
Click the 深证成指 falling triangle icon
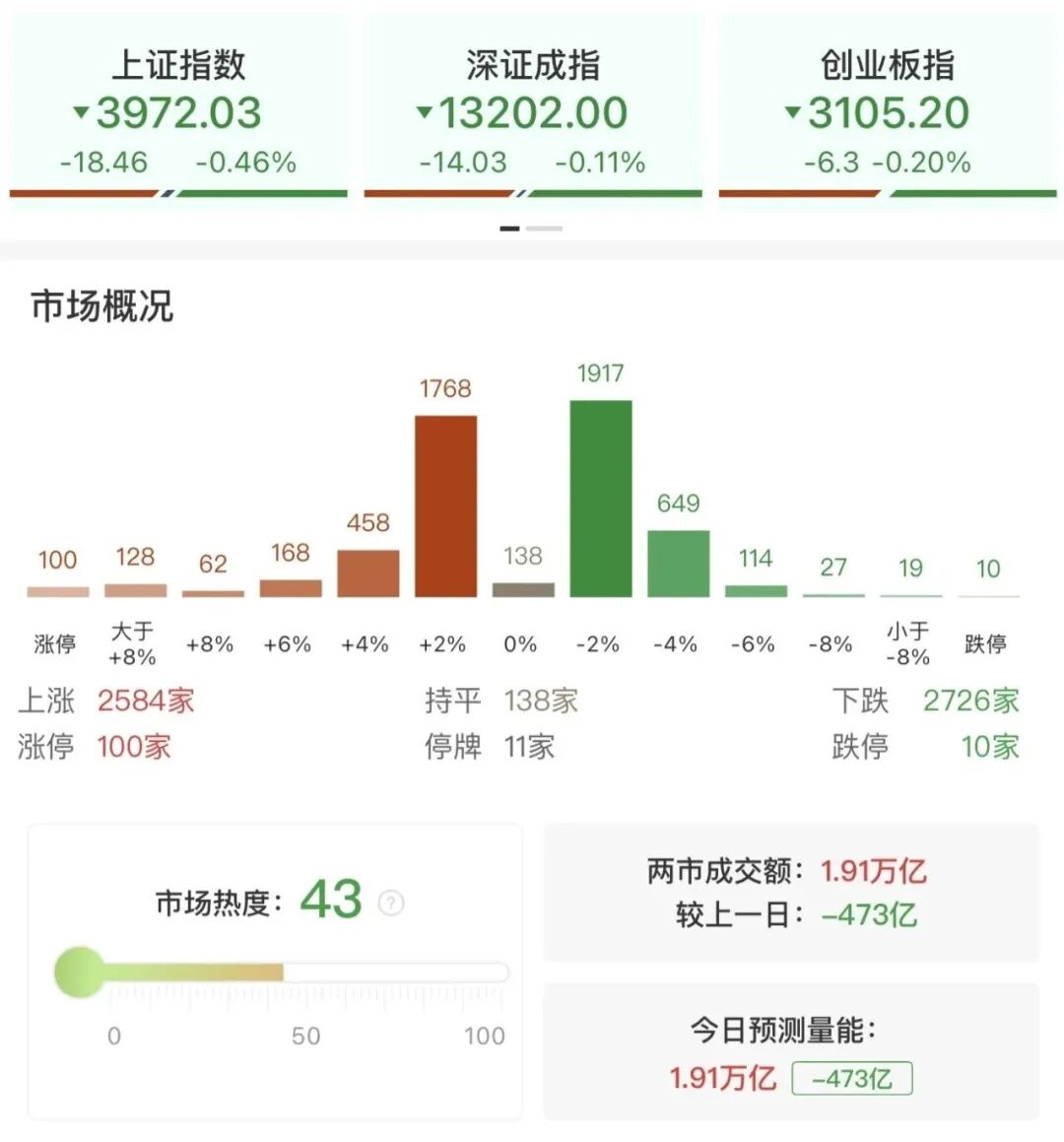[424, 113]
